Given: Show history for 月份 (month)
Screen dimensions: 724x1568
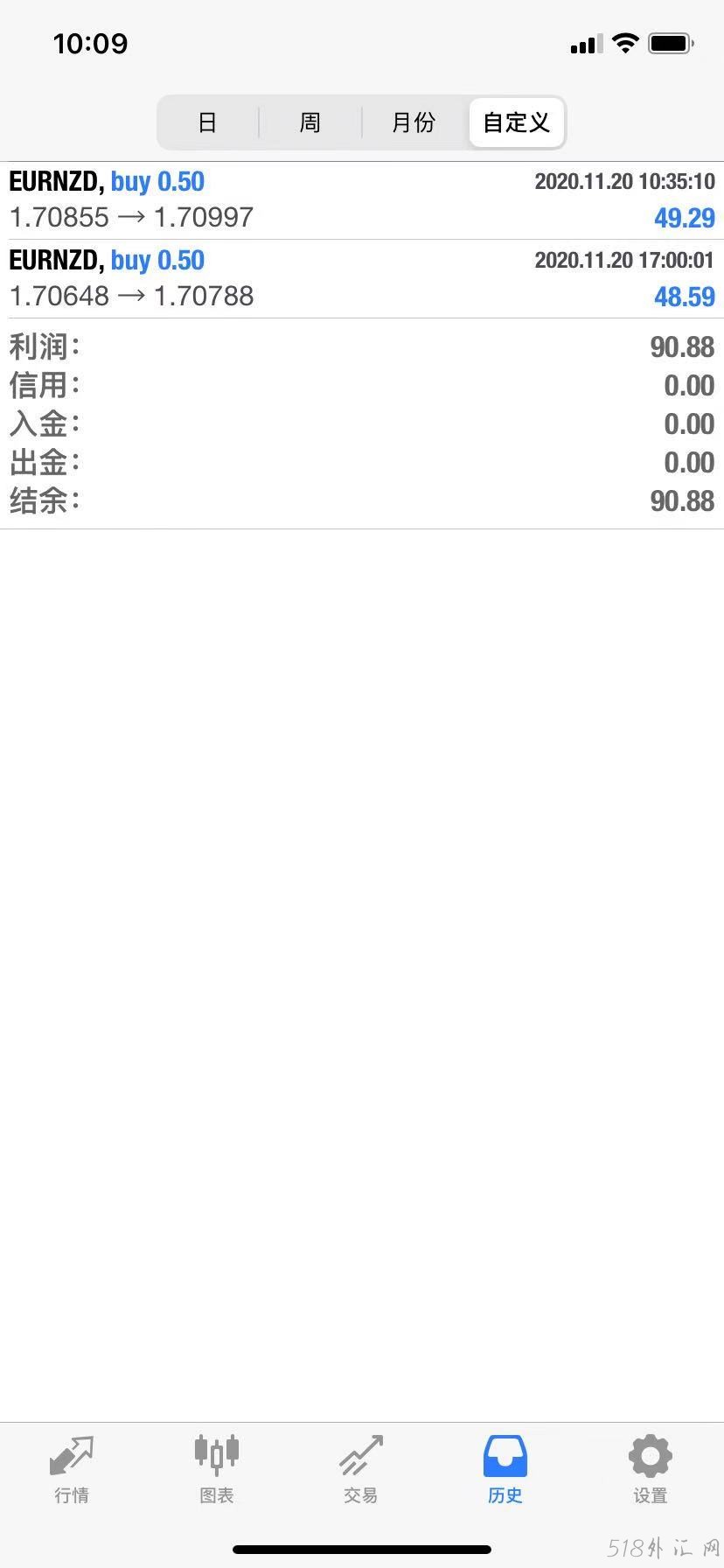Looking at the screenshot, I should point(414,122).
